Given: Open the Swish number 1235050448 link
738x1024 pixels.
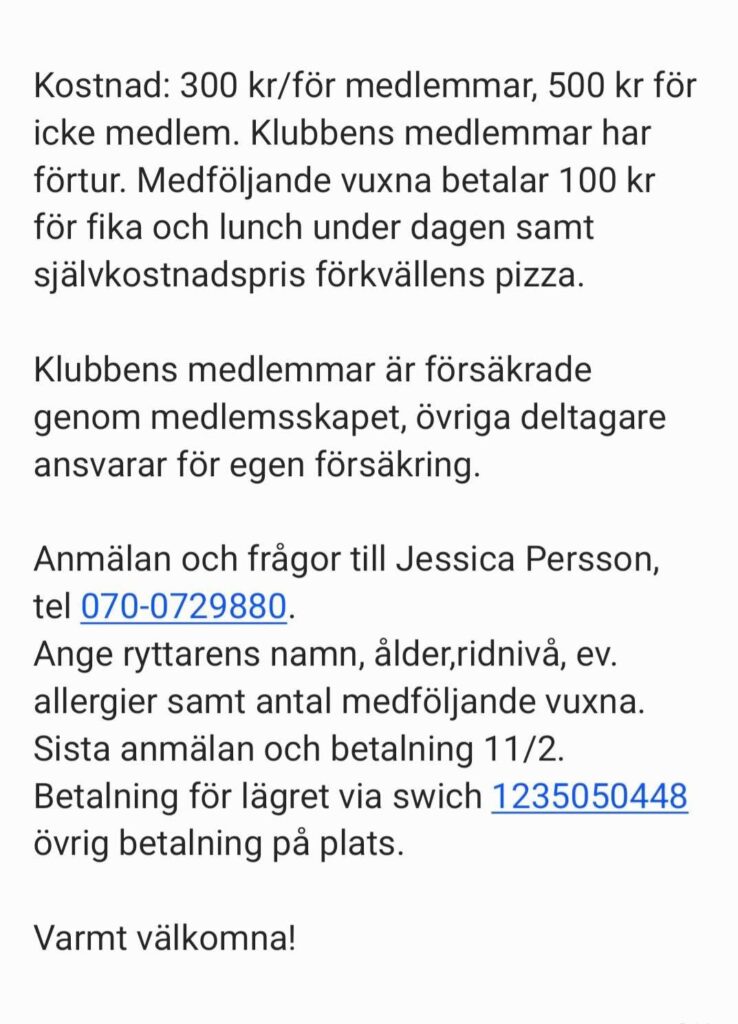Looking at the screenshot, I should click(589, 796).
